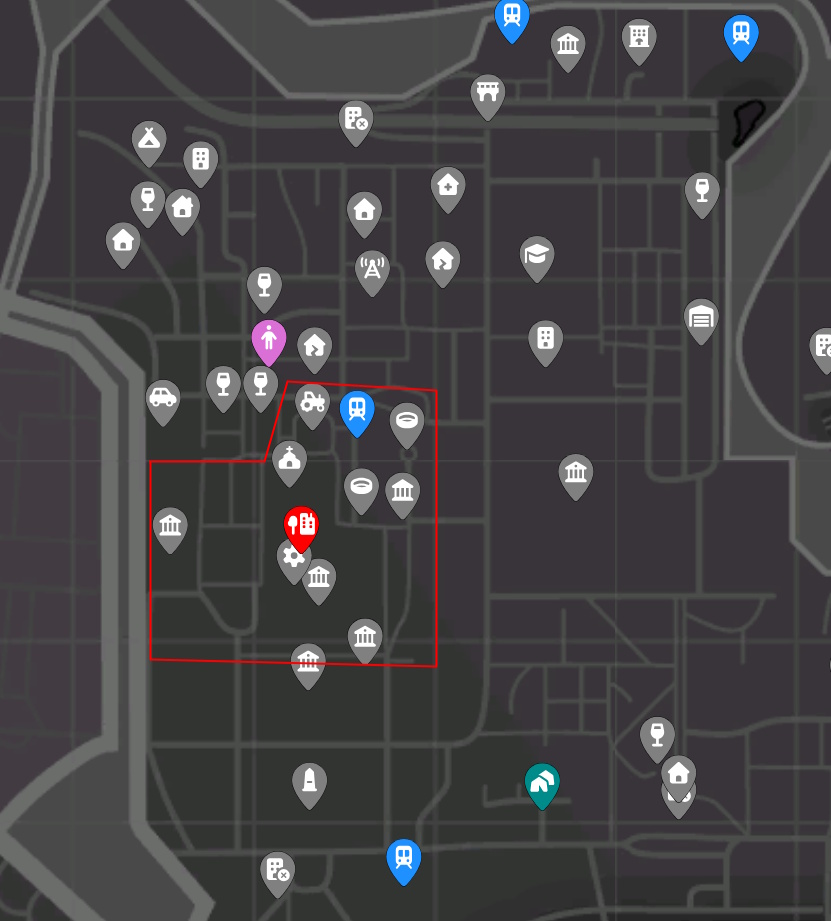Viewport: 831px width, 921px height.
Task: Tap the red highlighted restaurant pin
Action: pyautogui.click(x=301, y=525)
